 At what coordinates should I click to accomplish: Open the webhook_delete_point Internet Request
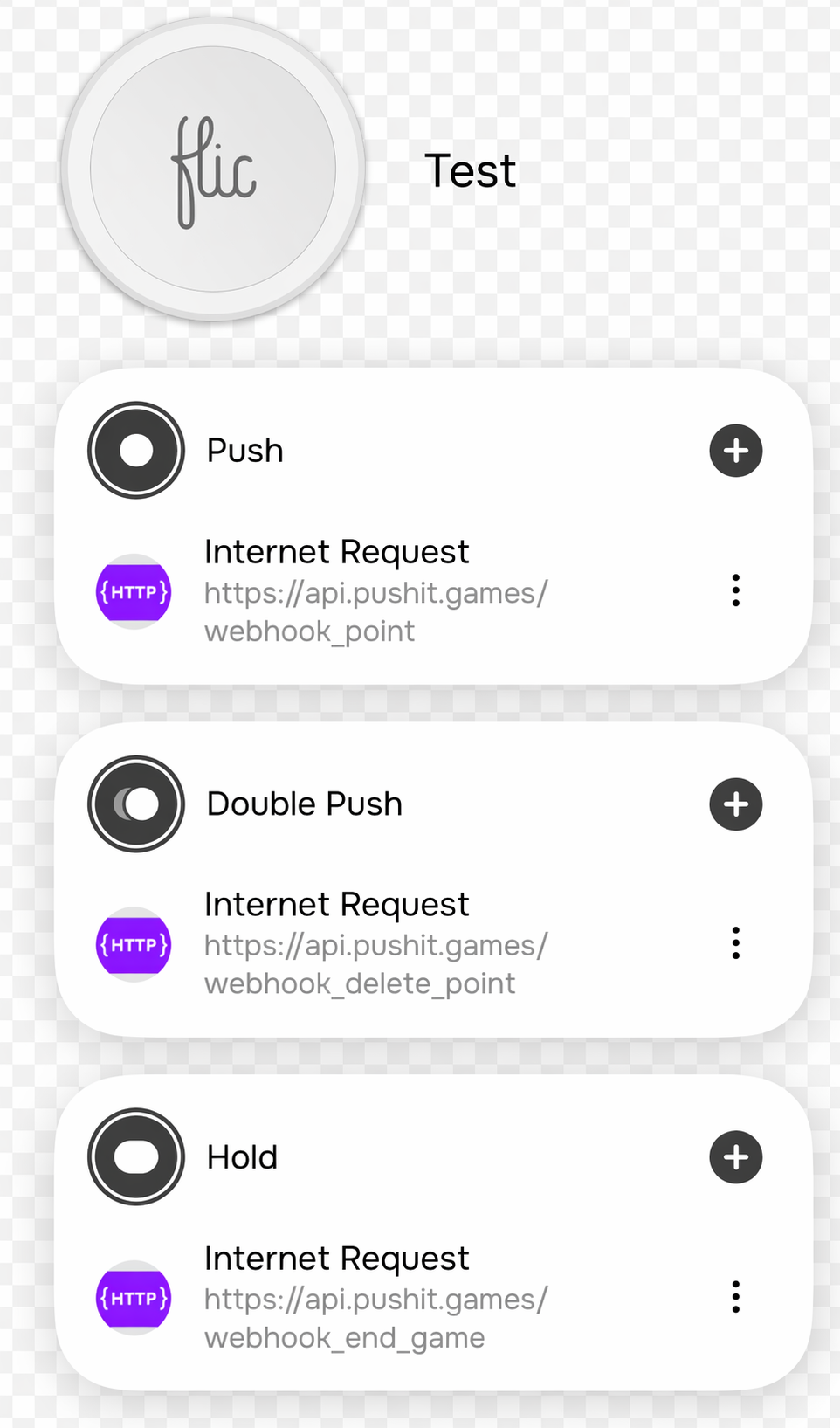point(375,944)
